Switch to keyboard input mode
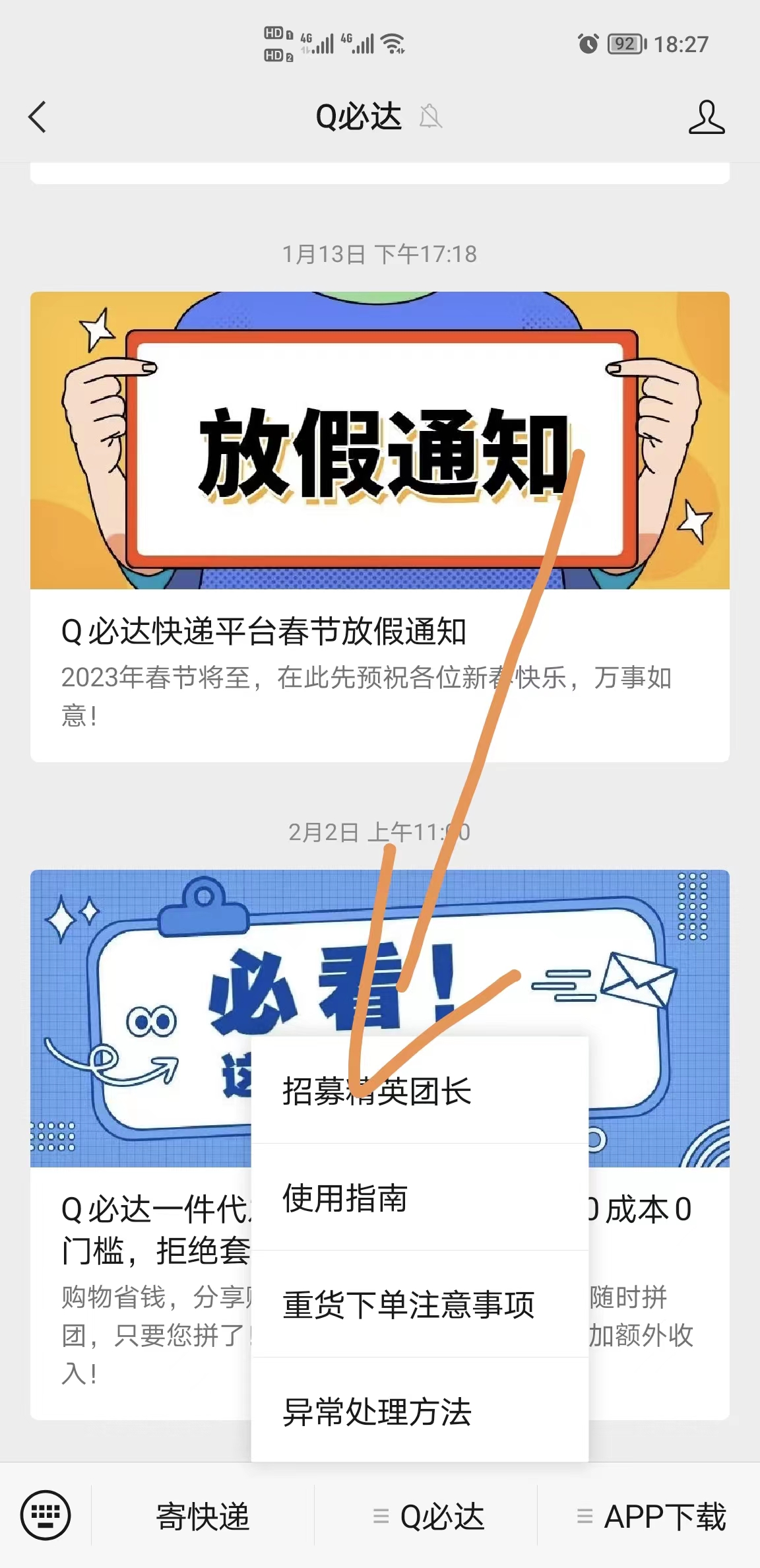The image size is (760, 1568). coord(46,1515)
